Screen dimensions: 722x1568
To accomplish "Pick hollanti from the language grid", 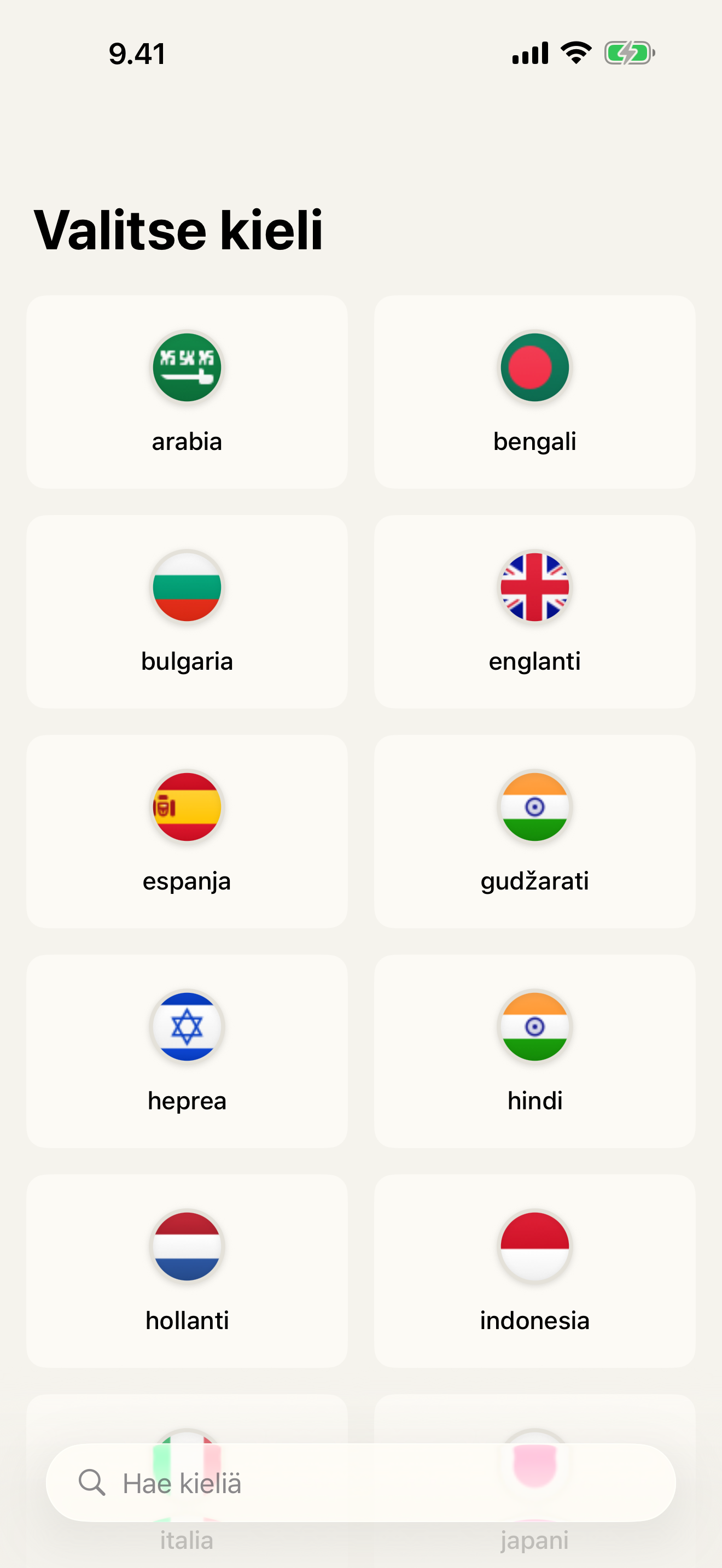I will 187,1271.
